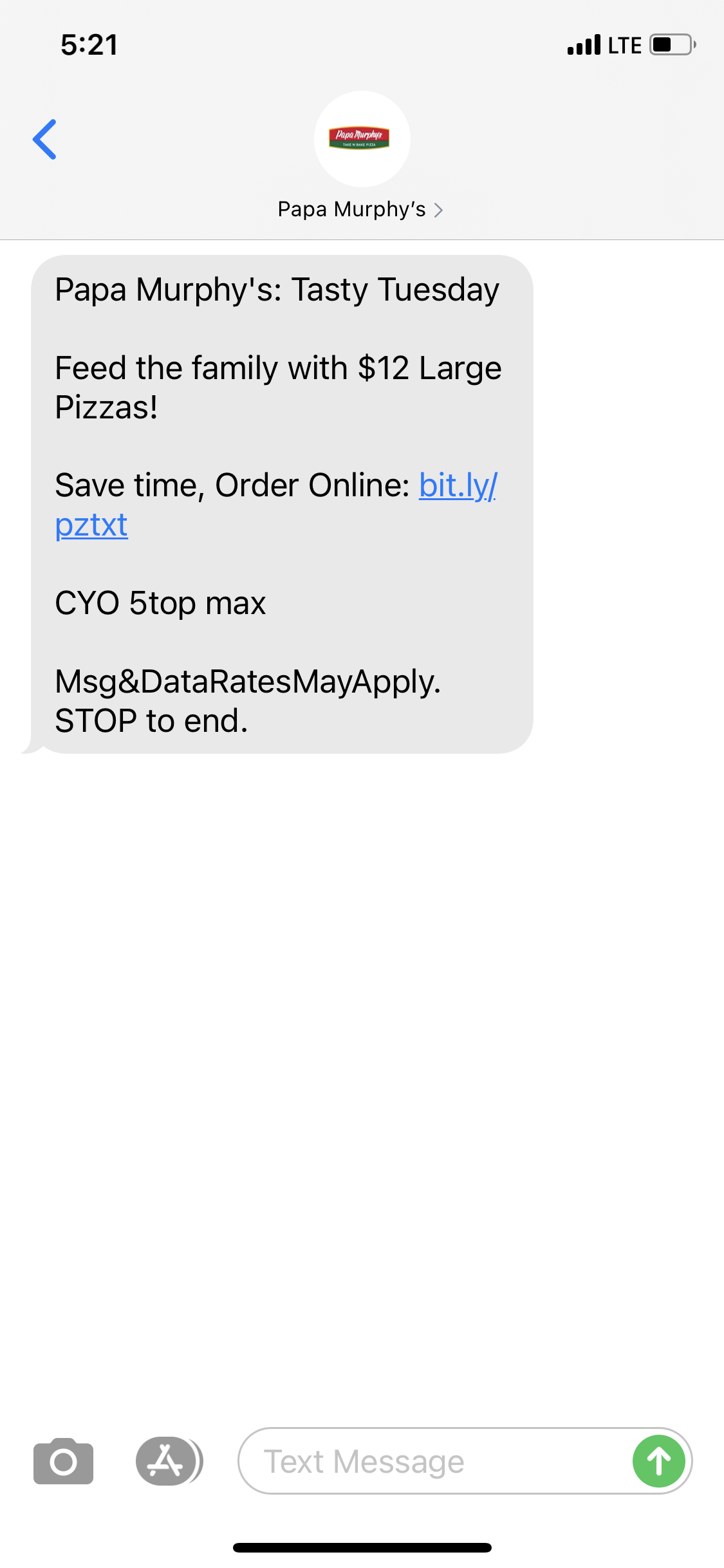
Task: Tap the CYO 5top max line
Action: [x=160, y=604]
